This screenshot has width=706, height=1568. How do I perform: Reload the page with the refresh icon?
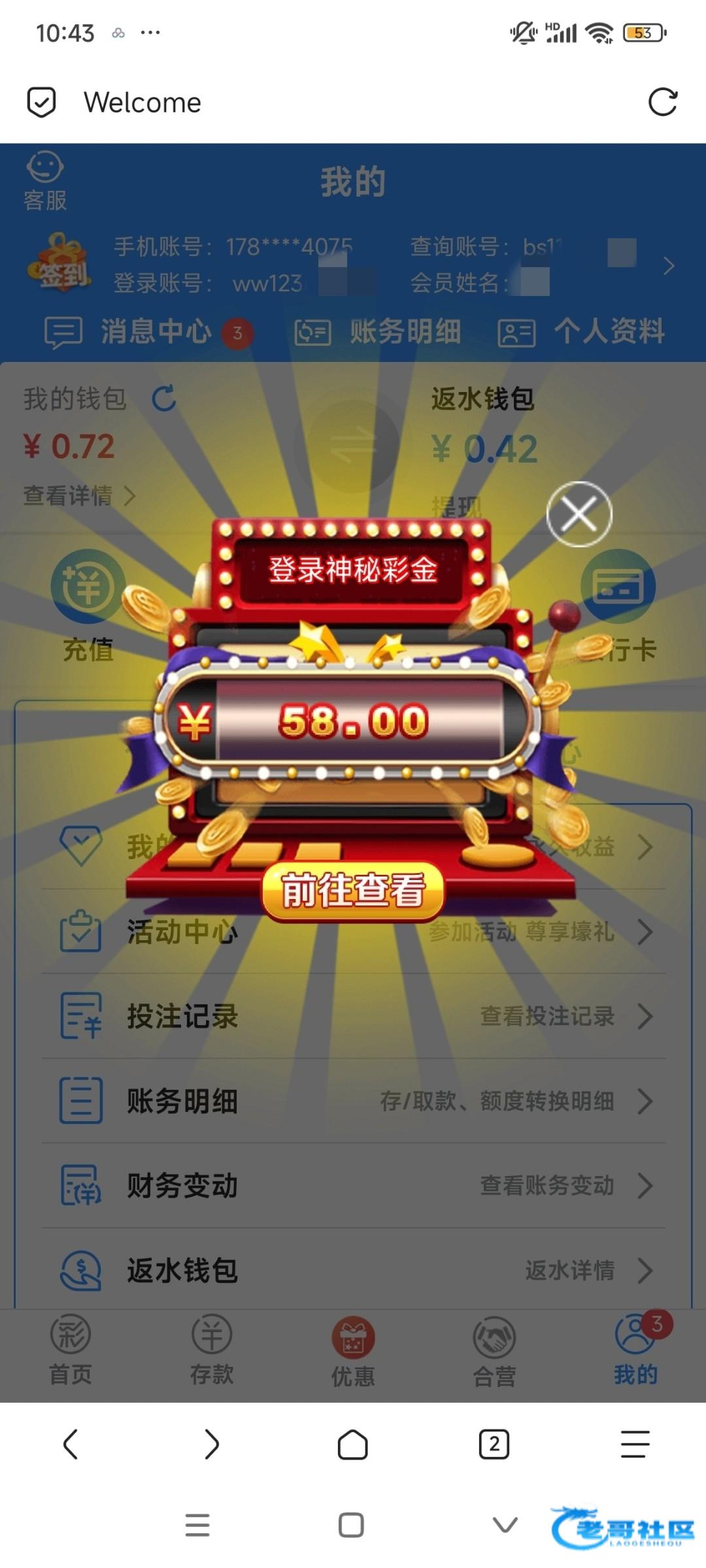coord(662,103)
